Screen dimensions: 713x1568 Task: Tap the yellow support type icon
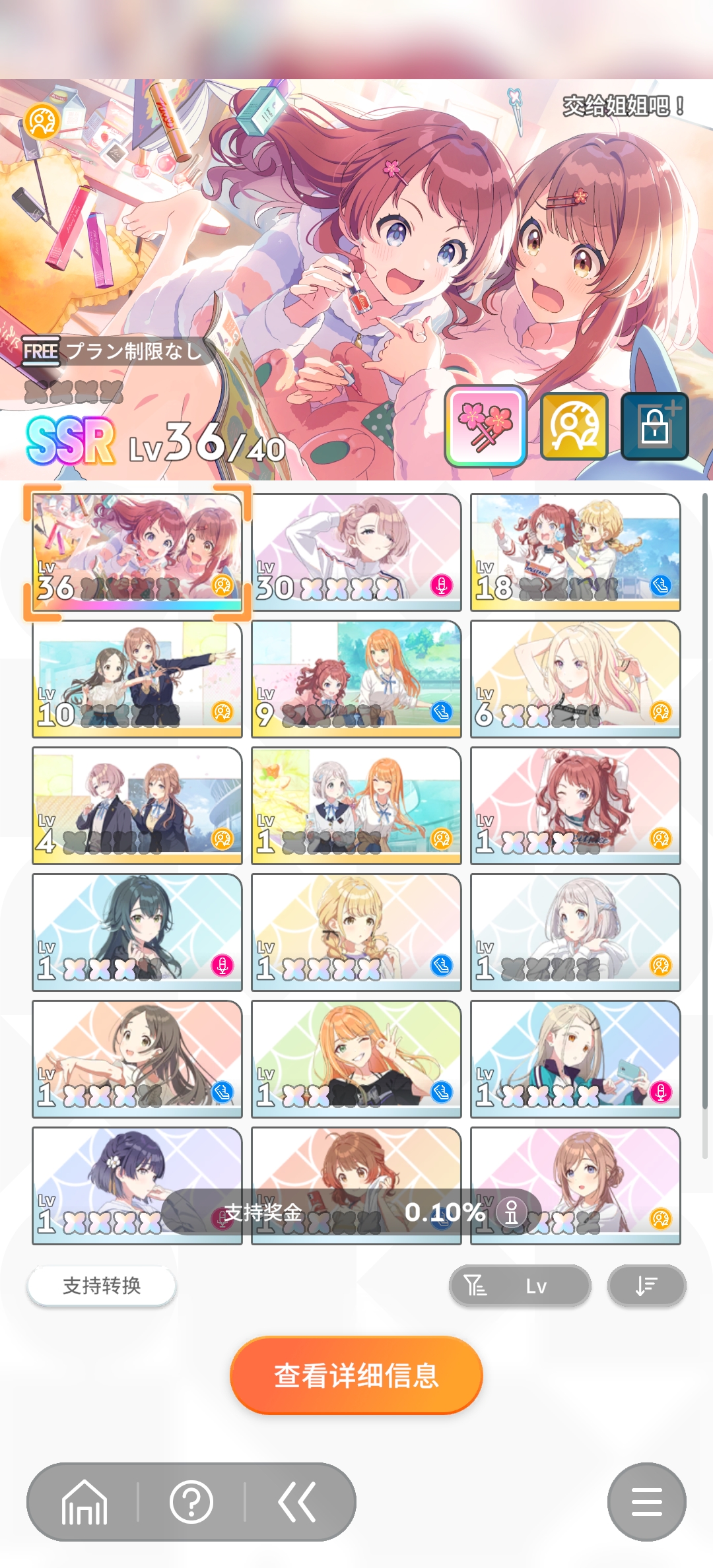[x=574, y=426]
